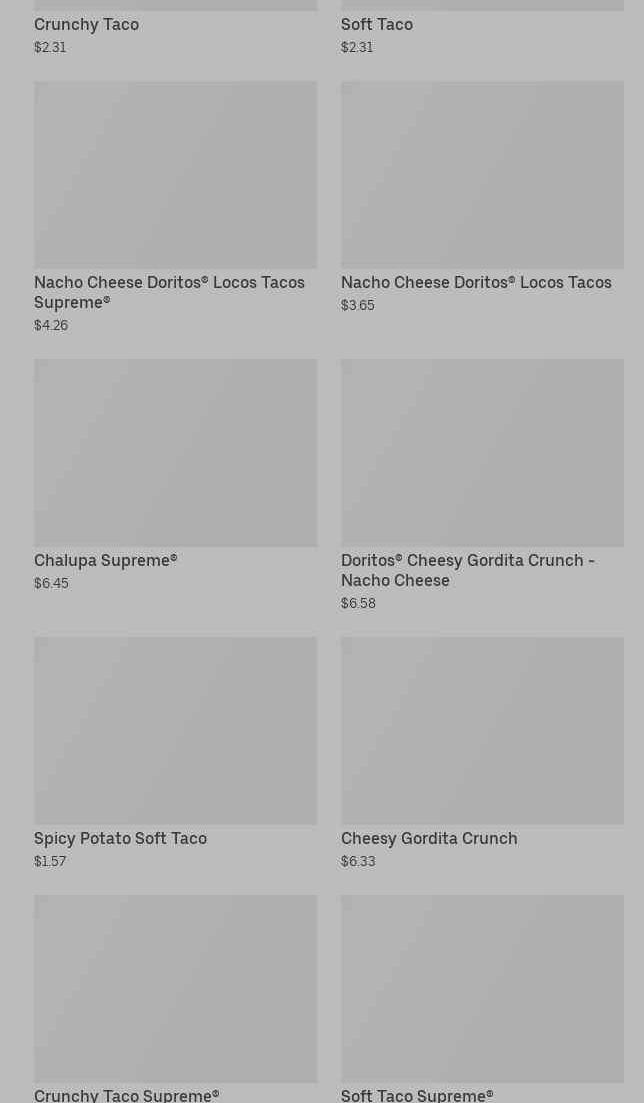View the Chalupa Supreme product card

(175, 476)
